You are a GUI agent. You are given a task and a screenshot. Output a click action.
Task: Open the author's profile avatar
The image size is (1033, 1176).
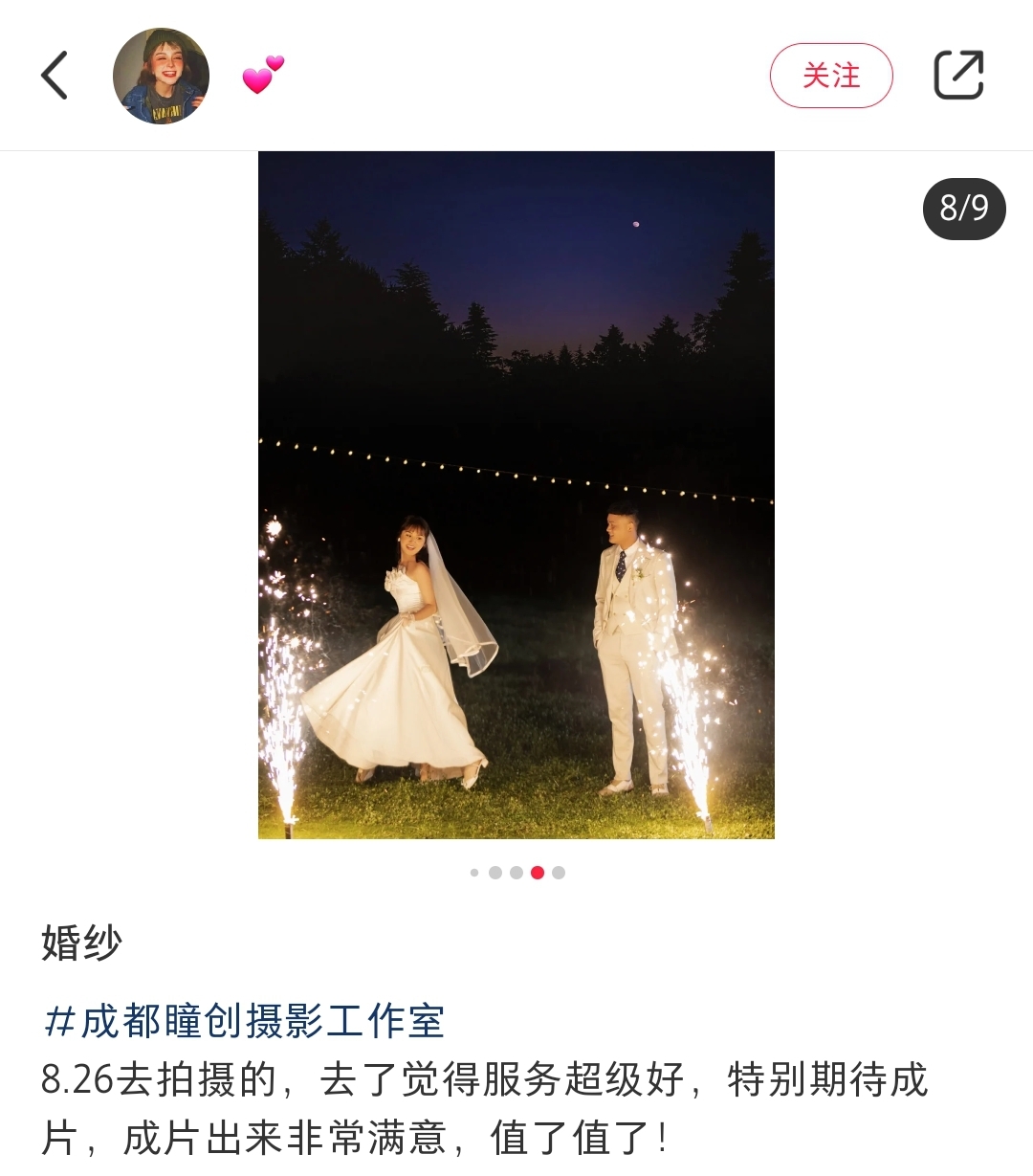pos(161,77)
